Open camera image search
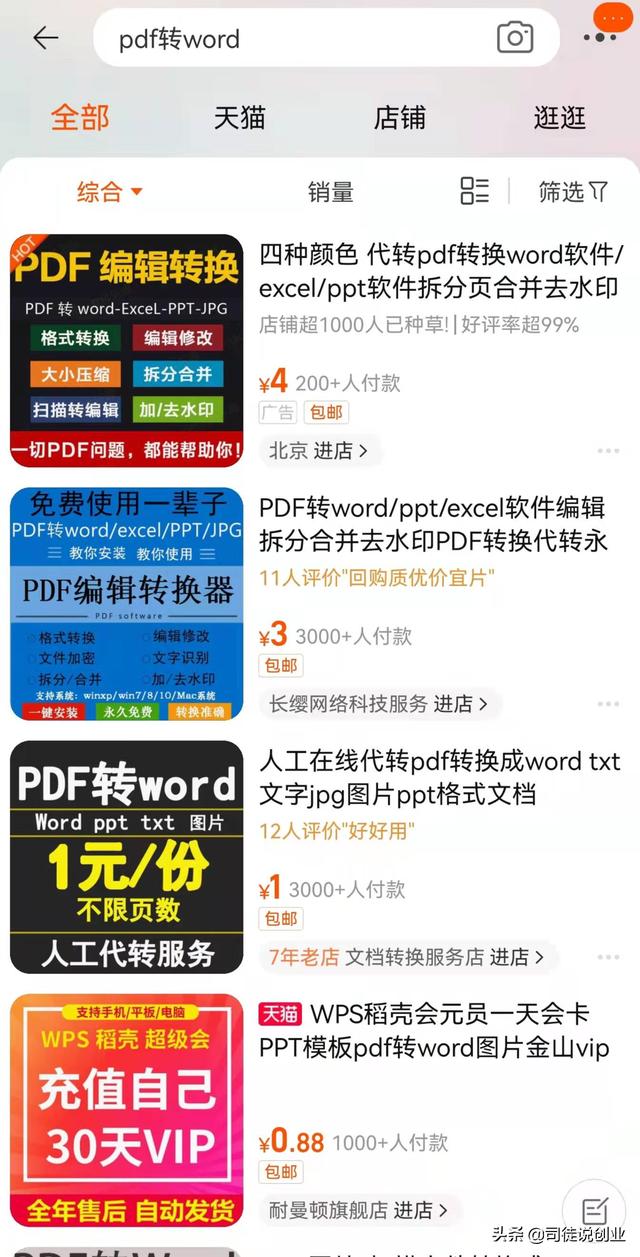 tap(515, 38)
